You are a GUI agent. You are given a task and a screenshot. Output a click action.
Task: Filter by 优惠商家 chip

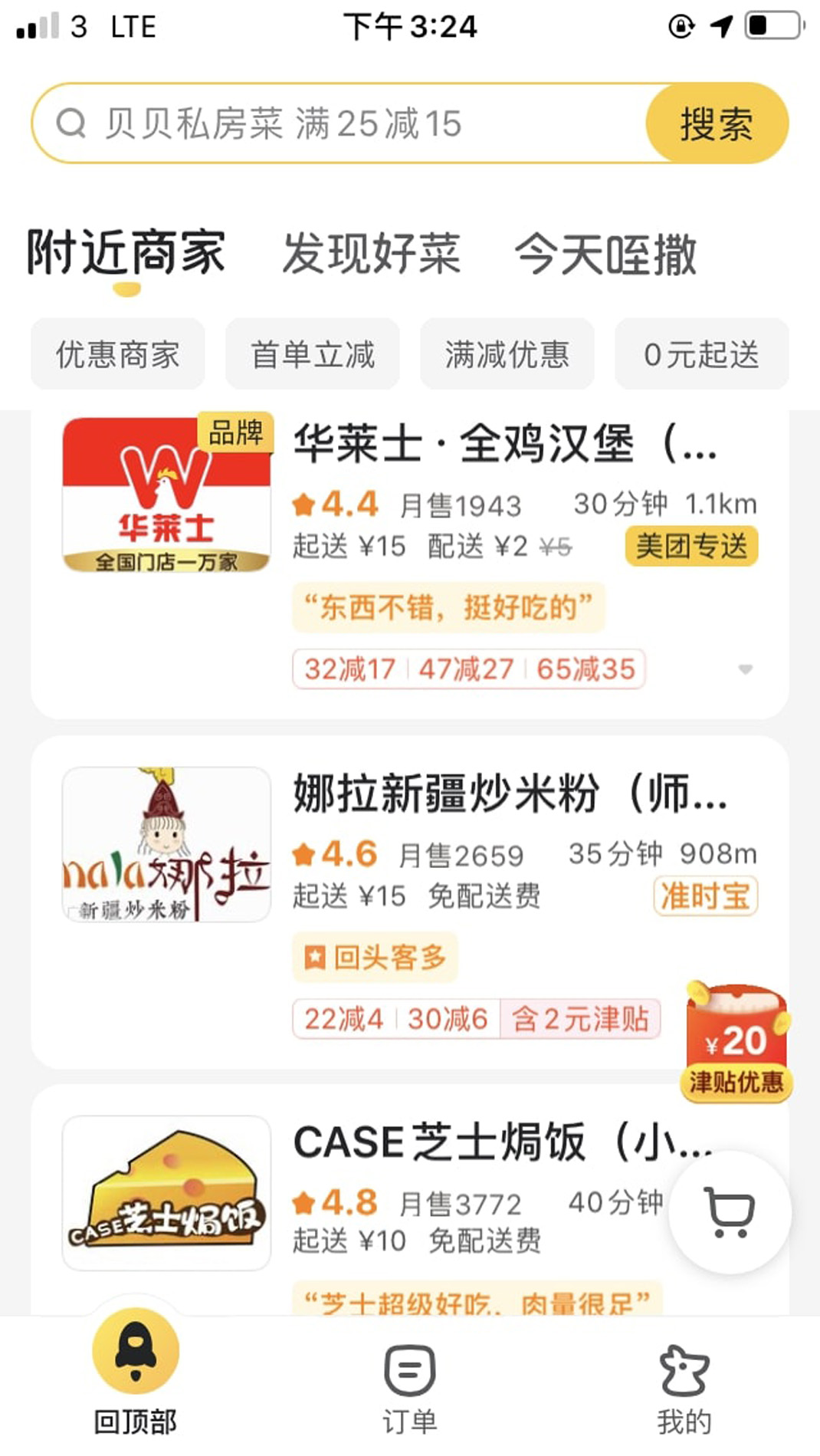click(118, 354)
